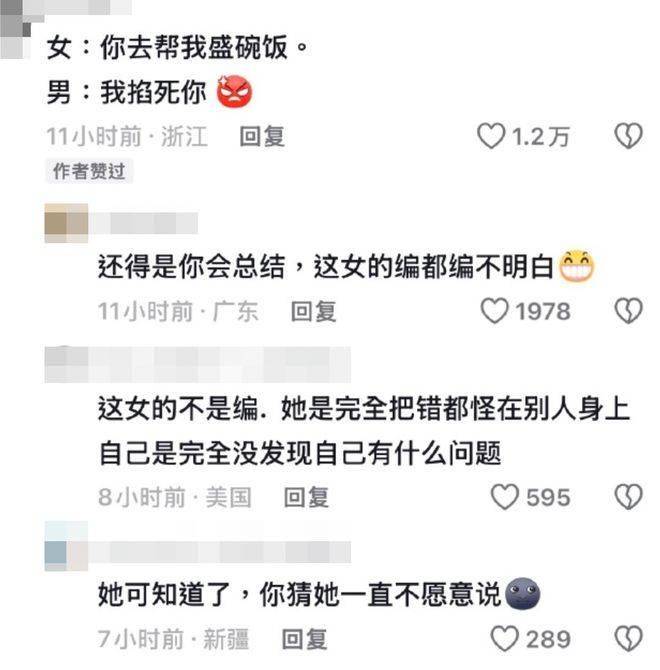The height and width of the screenshot is (670, 660).
Task: Dislike the comment from 美国
Action: tap(628, 496)
